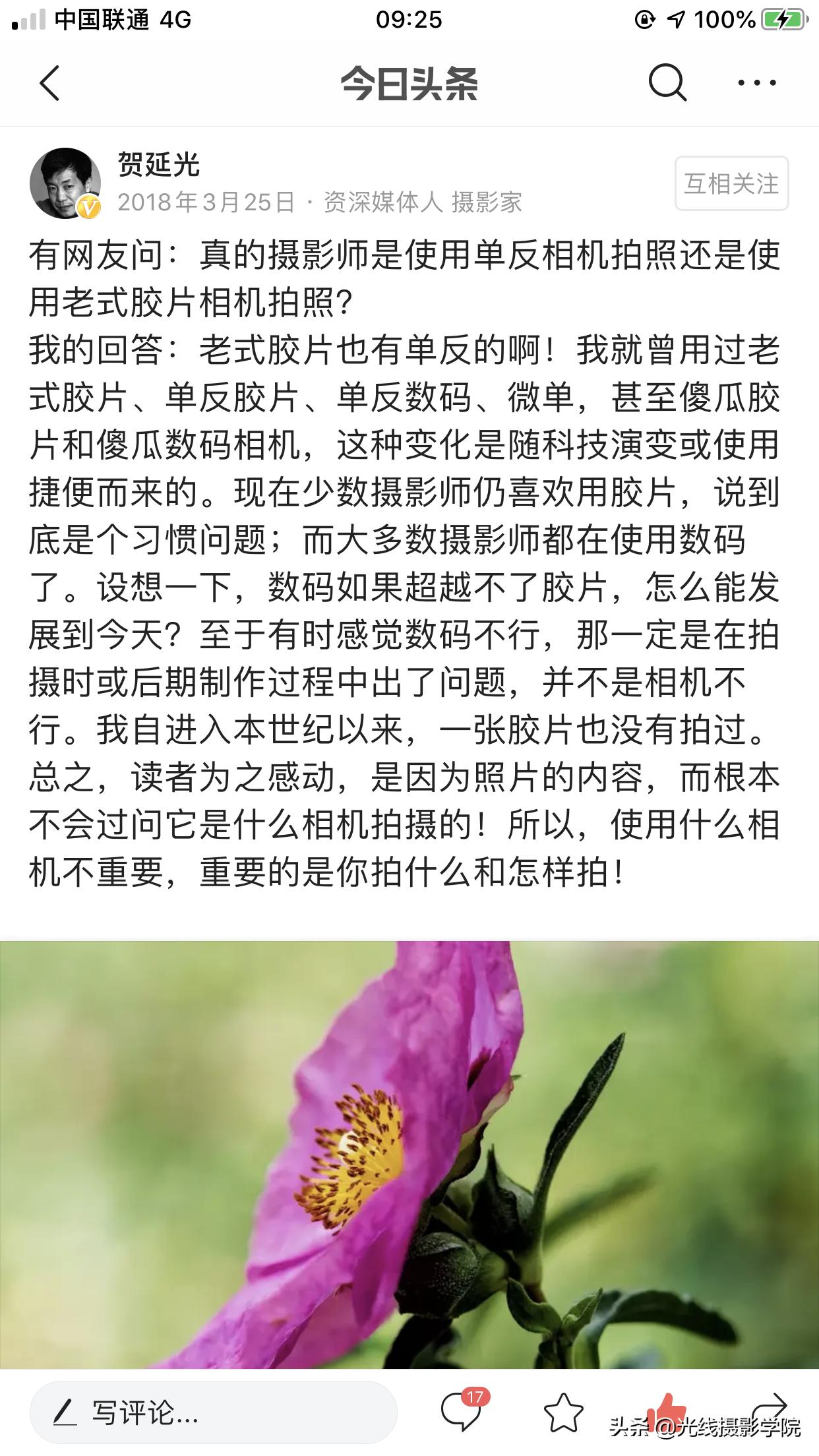819x1456 pixels.
Task: Tap the article date 2018年3月25日
Action: [x=205, y=203]
